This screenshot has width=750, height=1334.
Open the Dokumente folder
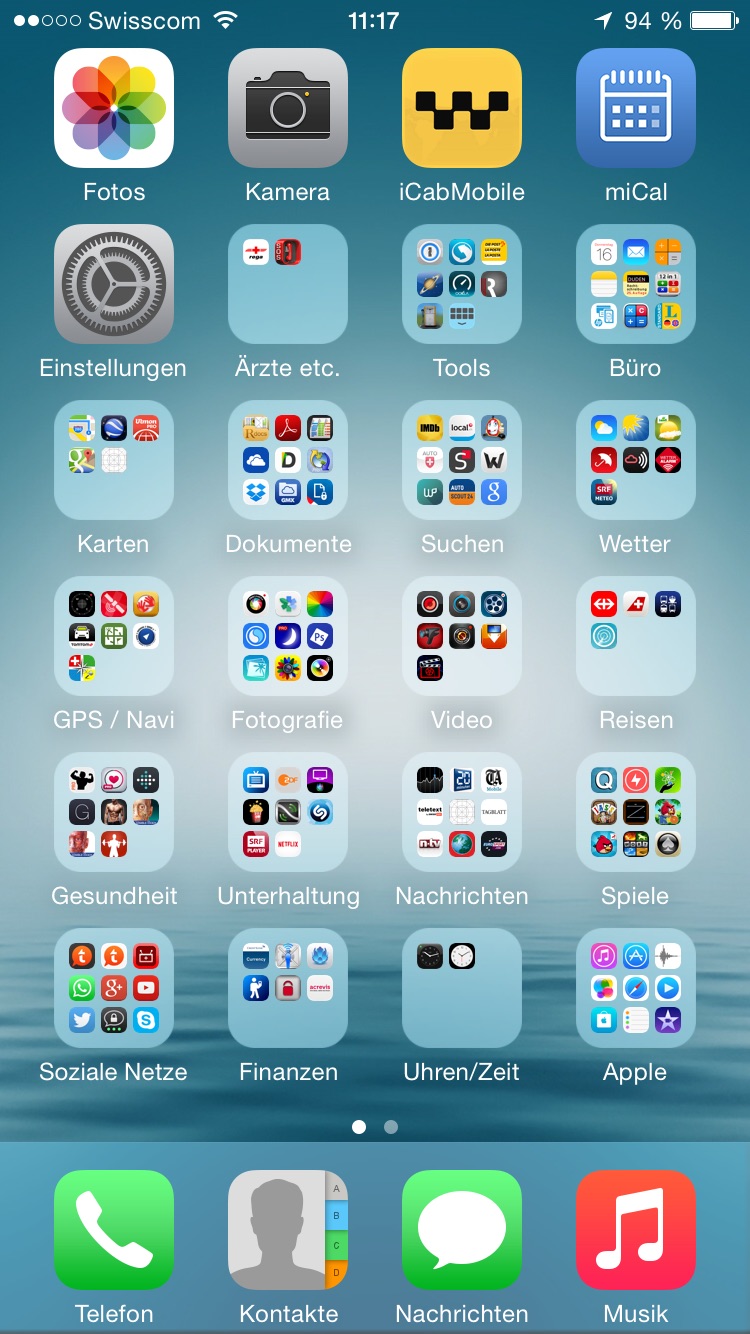[288, 460]
